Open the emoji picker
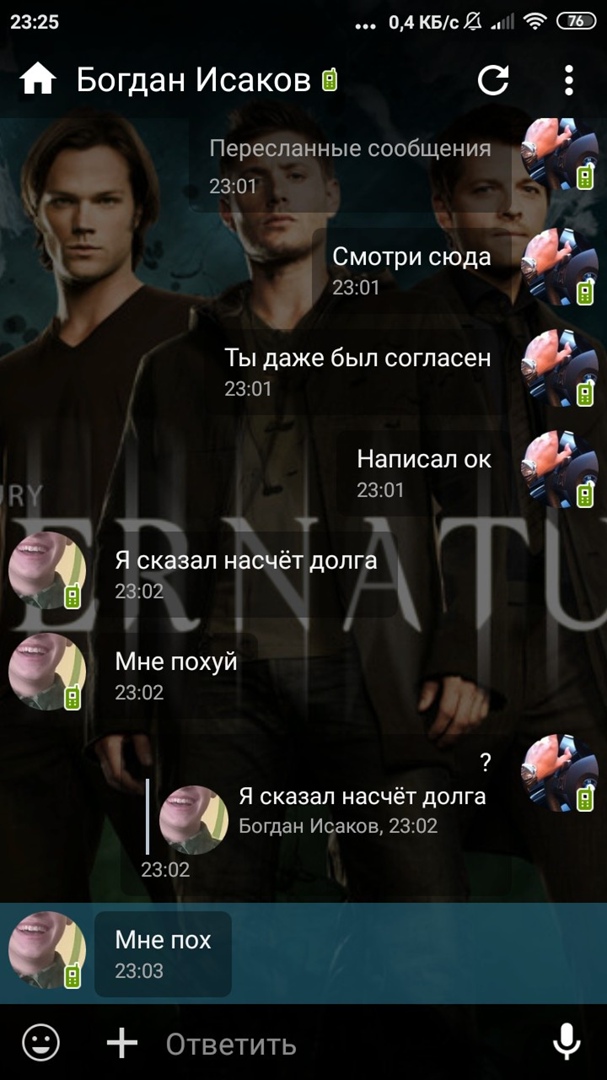The height and width of the screenshot is (1080, 607). tap(41, 1043)
